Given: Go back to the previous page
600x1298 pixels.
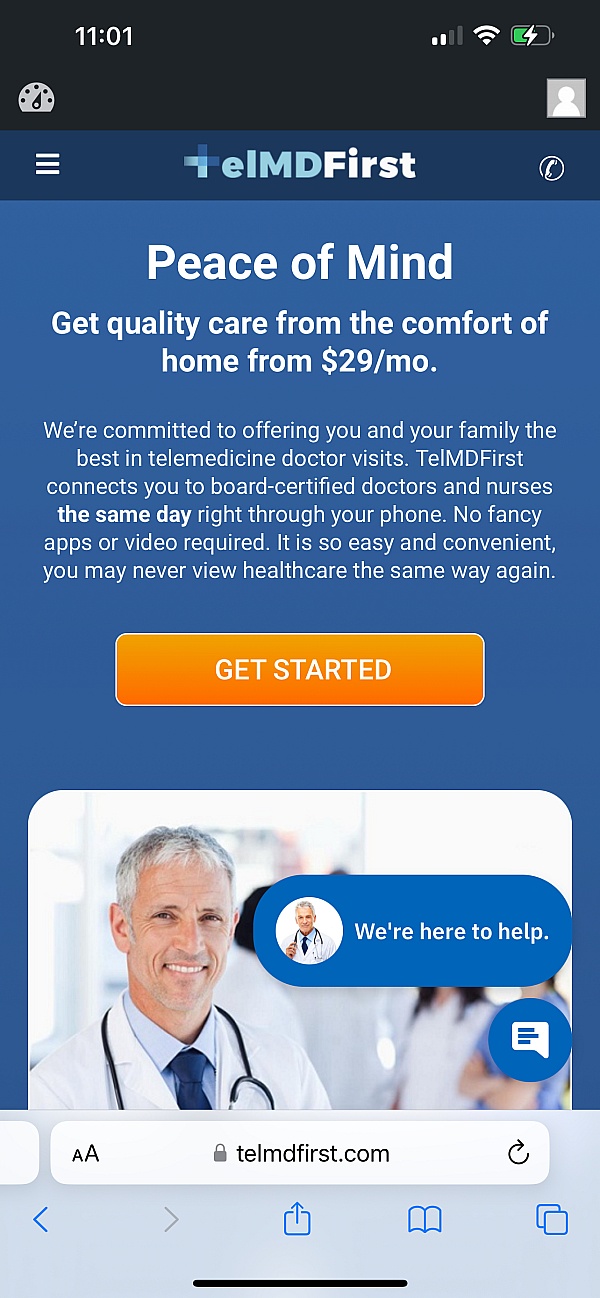Looking at the screenshot, I should 41,1219.
